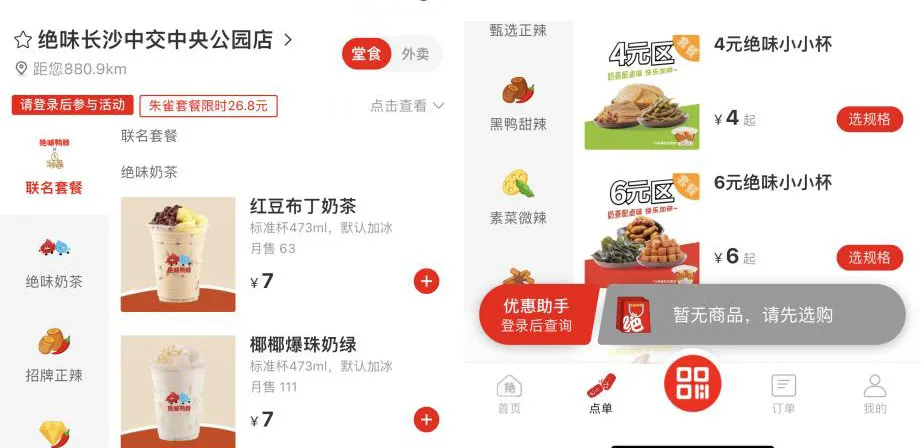The width and height of the screenshot is (921, 448).
Task: Tap 请登录后参与活动 login tag
Action: pyautogui.click(x=72, y=105)
